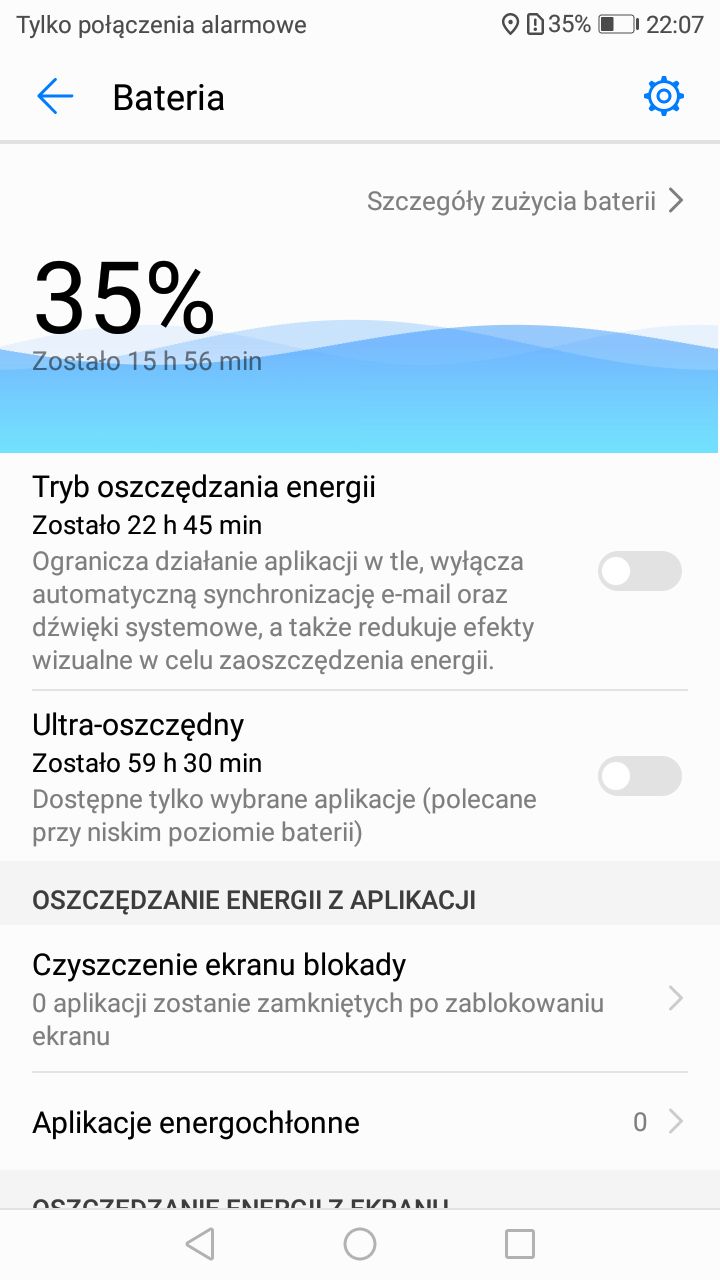This screenshot has width=720, height=1280.
Task: Tap the location icon in the status bar
Action: (510, 24)
